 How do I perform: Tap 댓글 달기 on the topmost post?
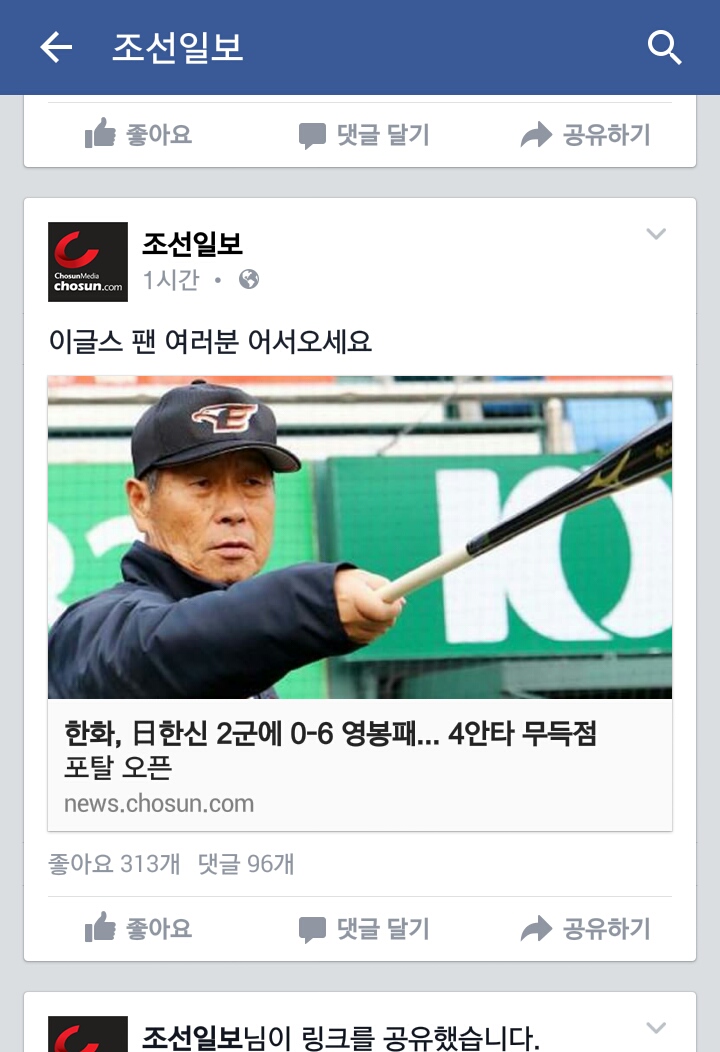[364, 135]
